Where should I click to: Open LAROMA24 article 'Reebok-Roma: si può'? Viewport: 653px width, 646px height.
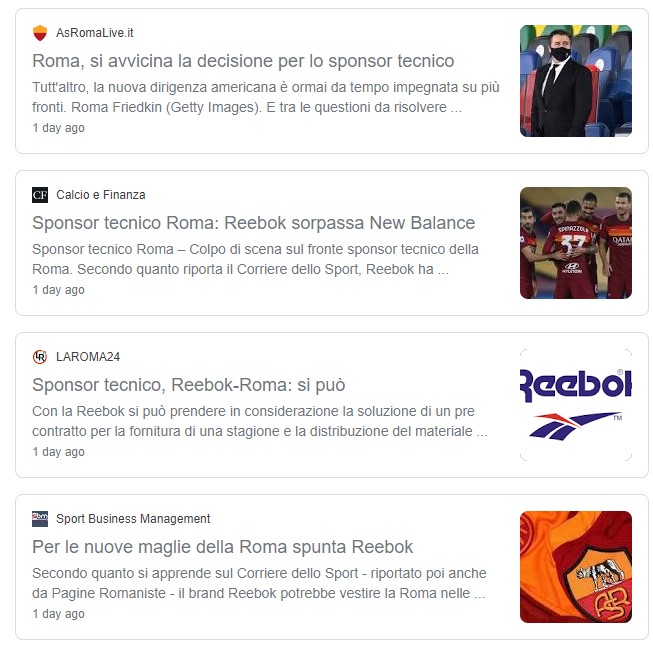click(x=188, y=385)
